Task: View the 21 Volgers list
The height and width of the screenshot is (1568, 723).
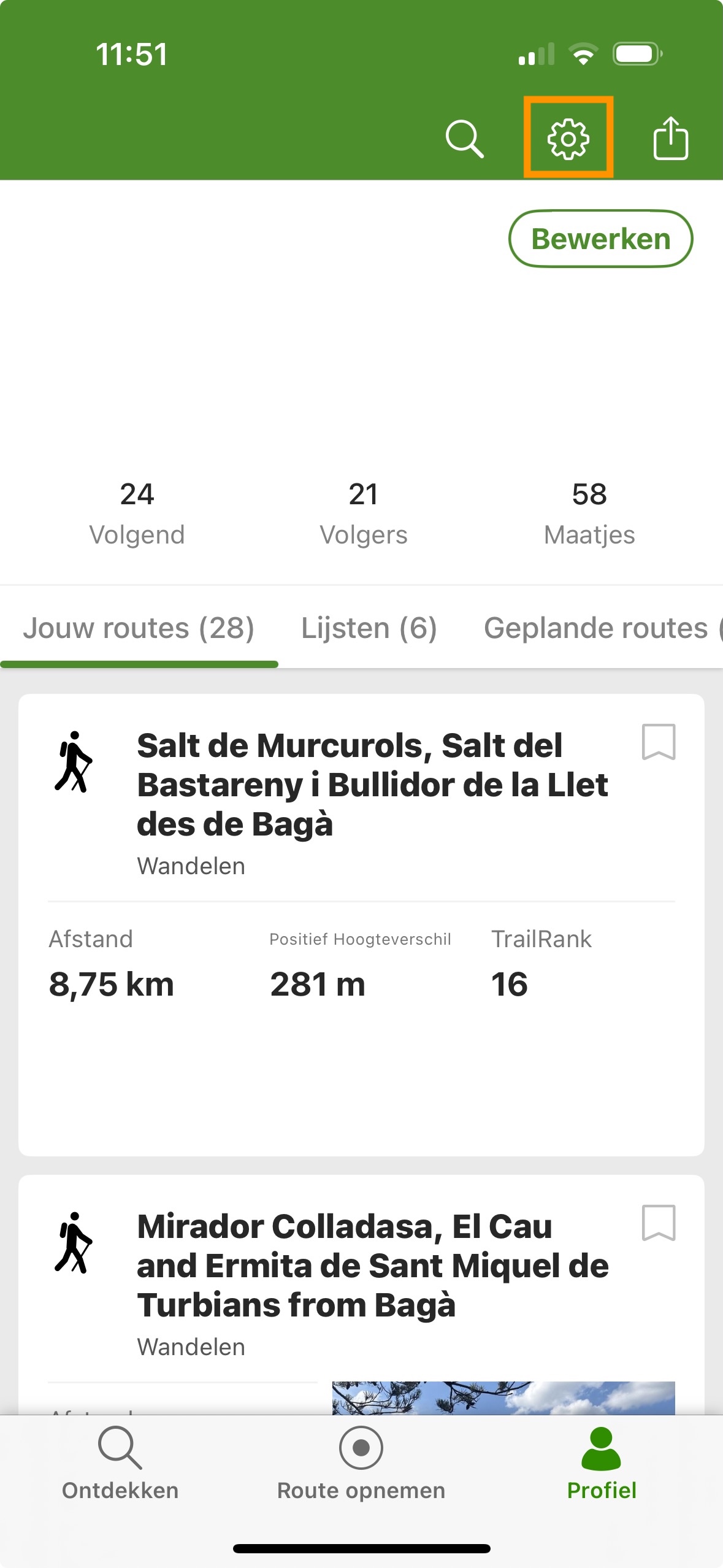Action: click(363, 513)
